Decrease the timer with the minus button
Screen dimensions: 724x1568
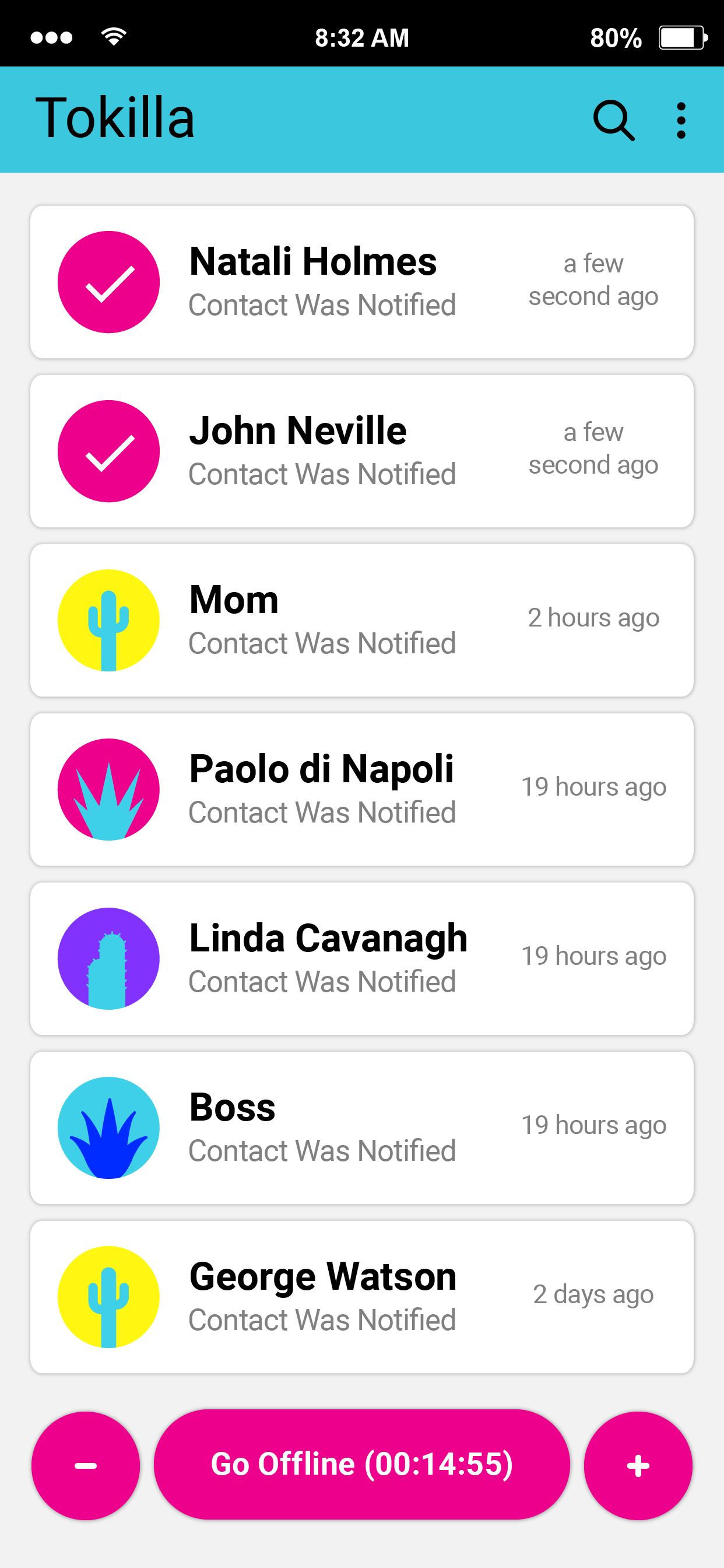[x=86, y=1466]
